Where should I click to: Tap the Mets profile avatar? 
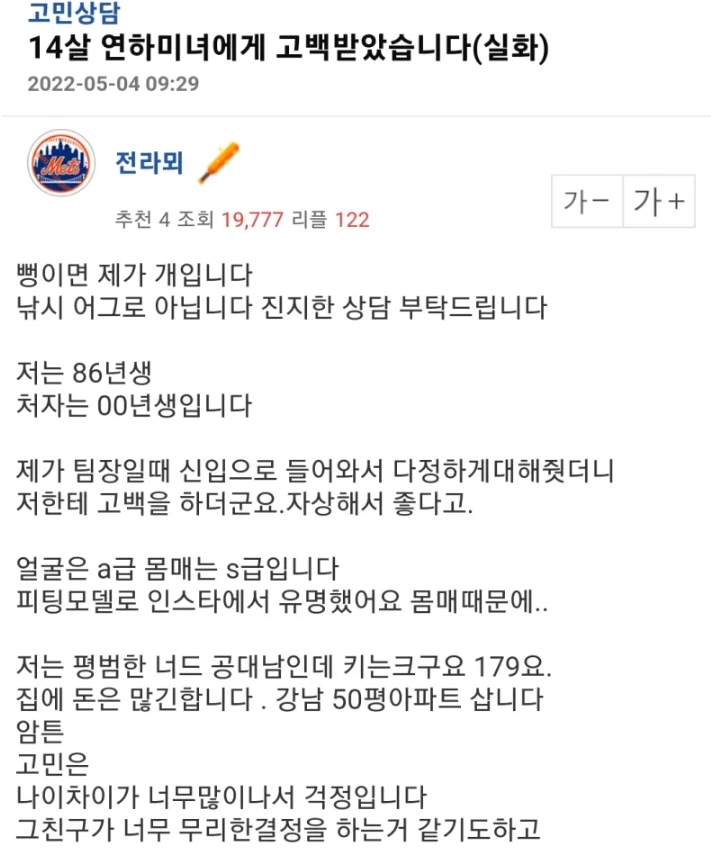[x=62, y=163]
